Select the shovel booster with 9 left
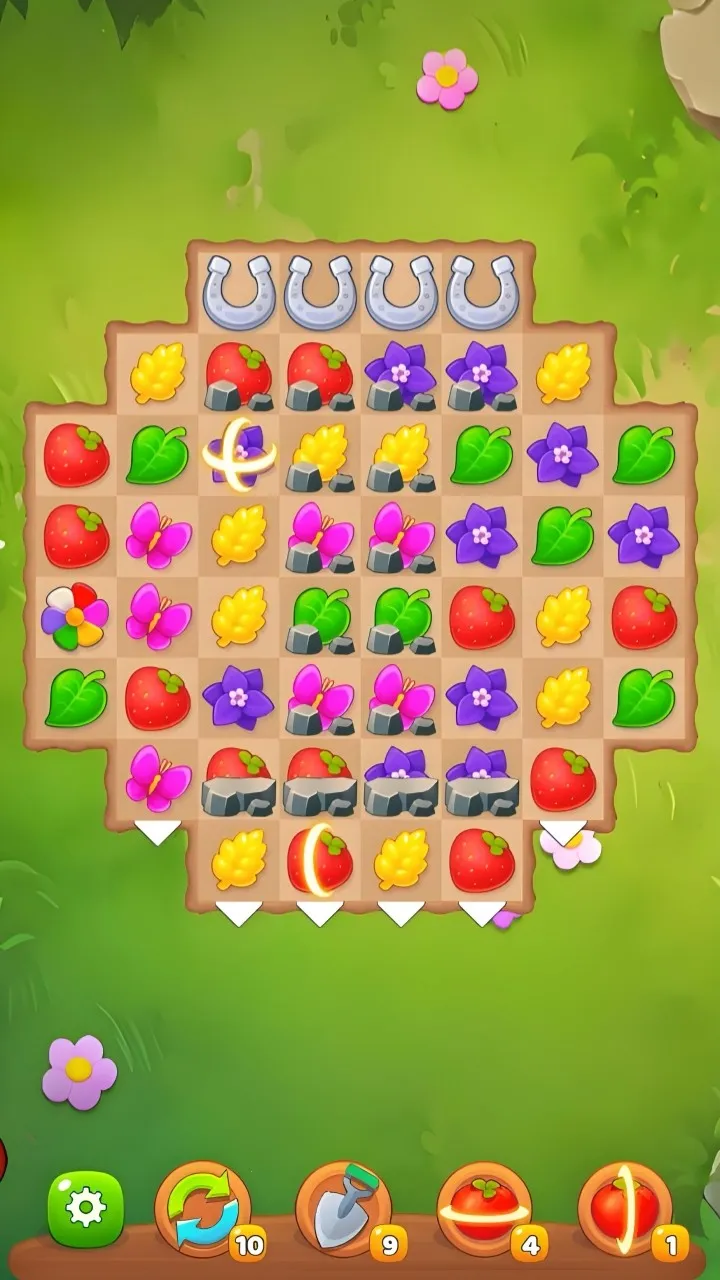Viewport: 720px width, 1280px height. pyautogui.click(x=344, y=1209)
